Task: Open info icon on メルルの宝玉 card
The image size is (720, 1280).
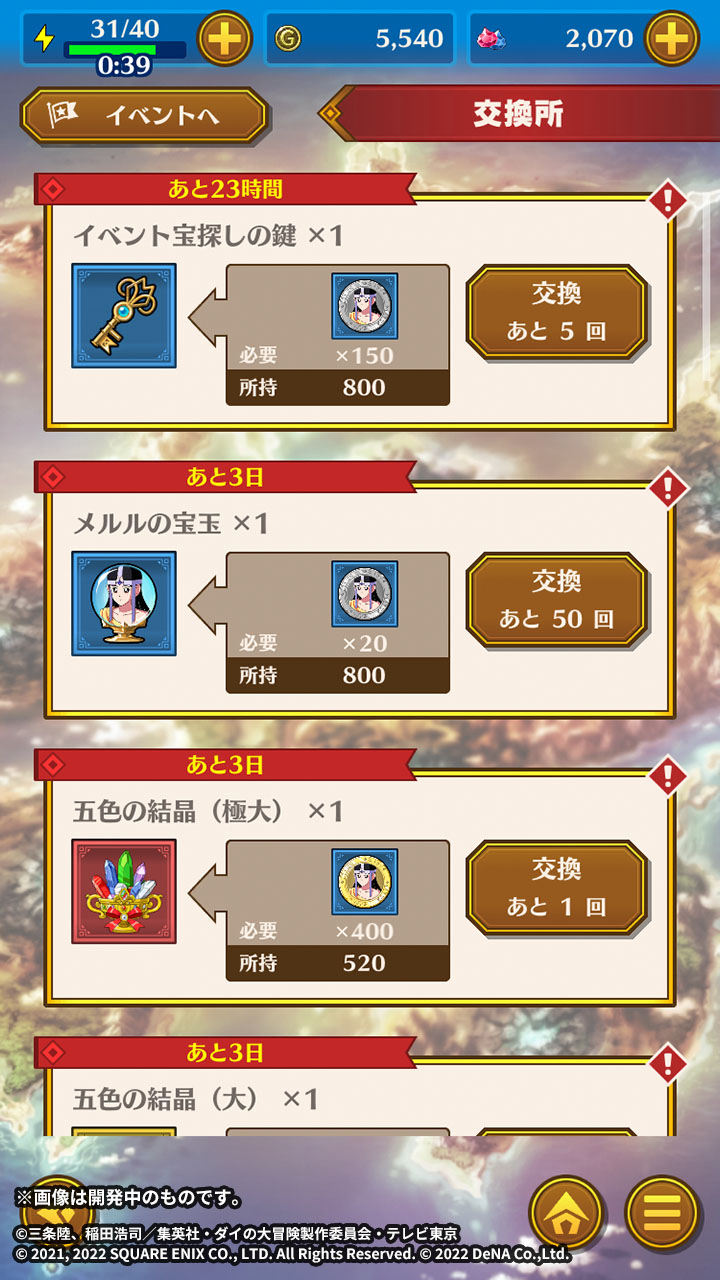Action: click(667, 489)
